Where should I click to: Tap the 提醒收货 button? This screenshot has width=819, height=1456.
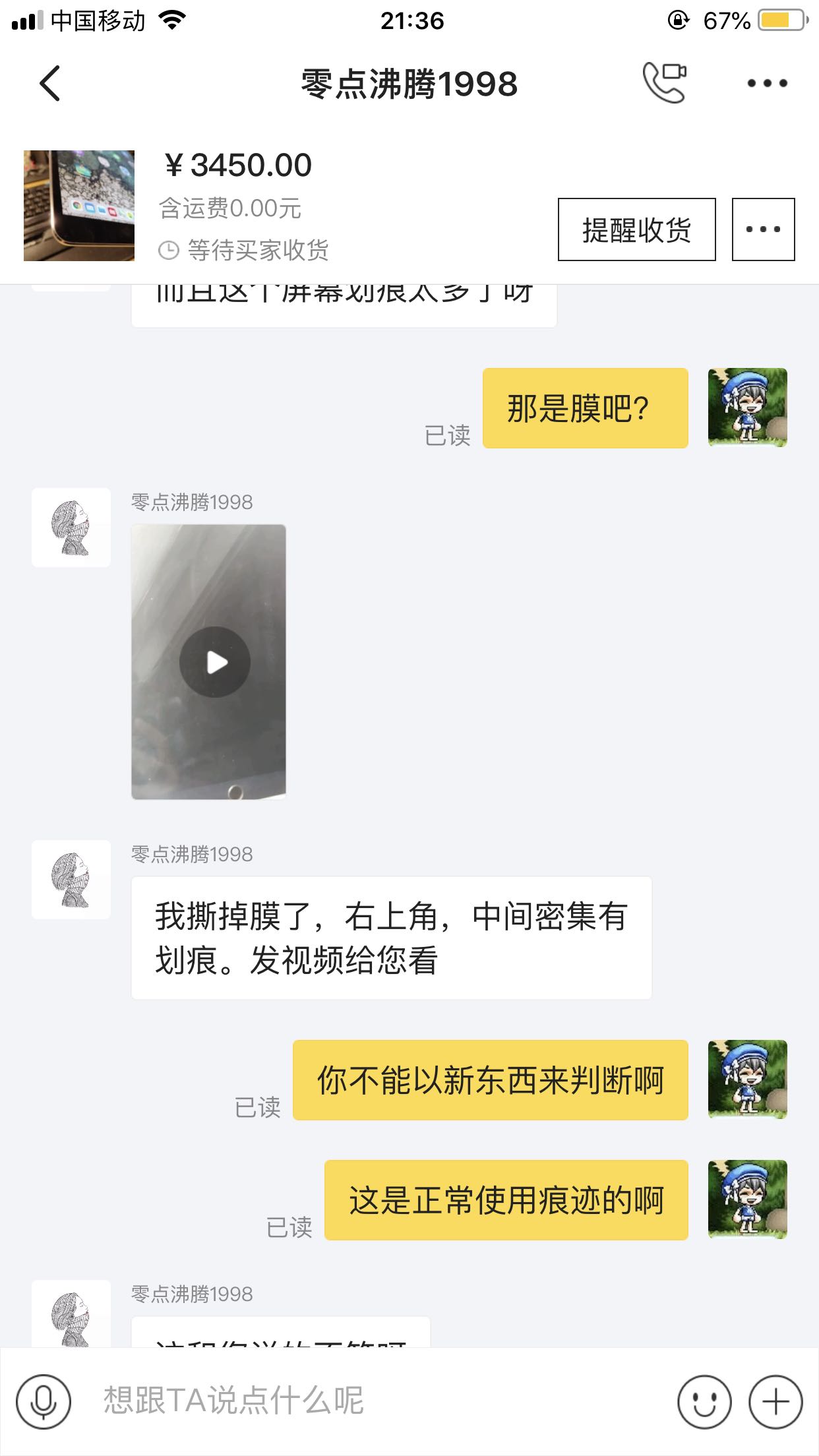pyautogui.click(x=636, y=229)
